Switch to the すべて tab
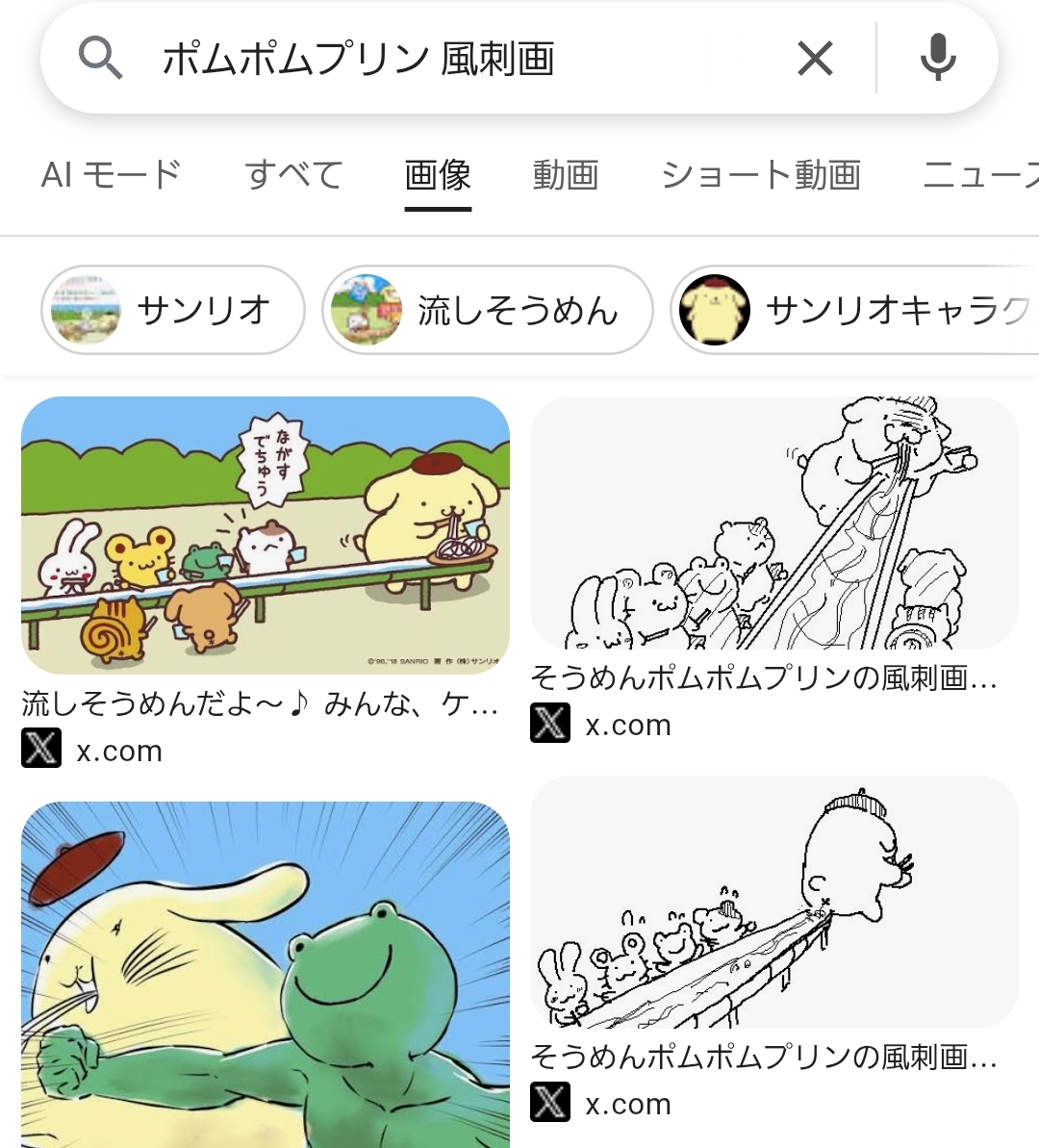This screenshot has width=1039, height=1148. pyautogui.click(x=294, y=175)
